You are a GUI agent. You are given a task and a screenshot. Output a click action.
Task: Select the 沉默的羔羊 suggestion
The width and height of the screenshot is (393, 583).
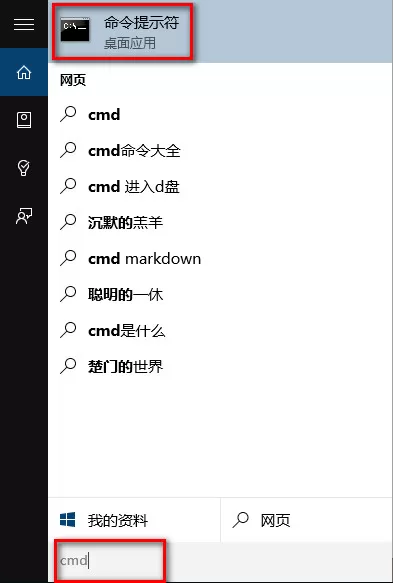(220, 222)
